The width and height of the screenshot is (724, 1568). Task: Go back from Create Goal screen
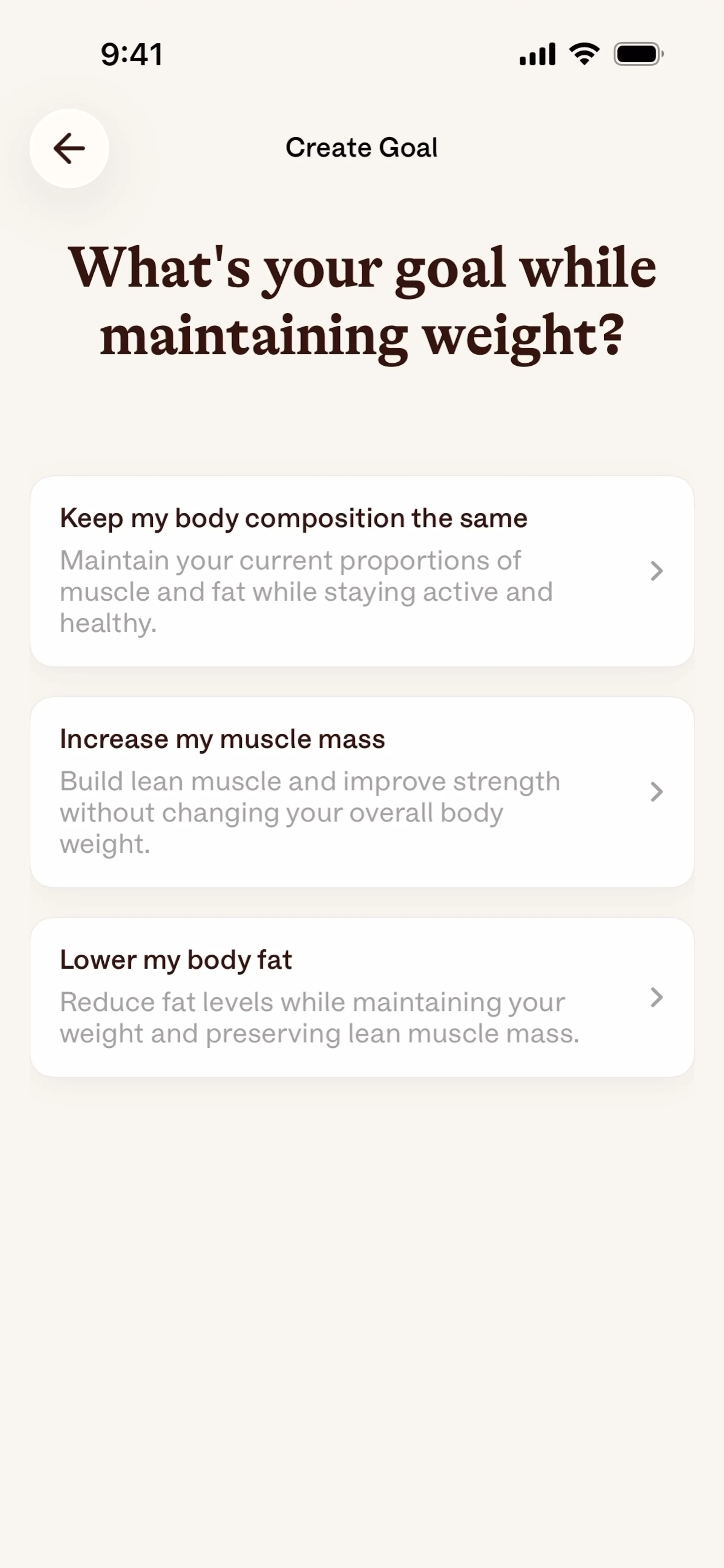[x=69, y=149]
